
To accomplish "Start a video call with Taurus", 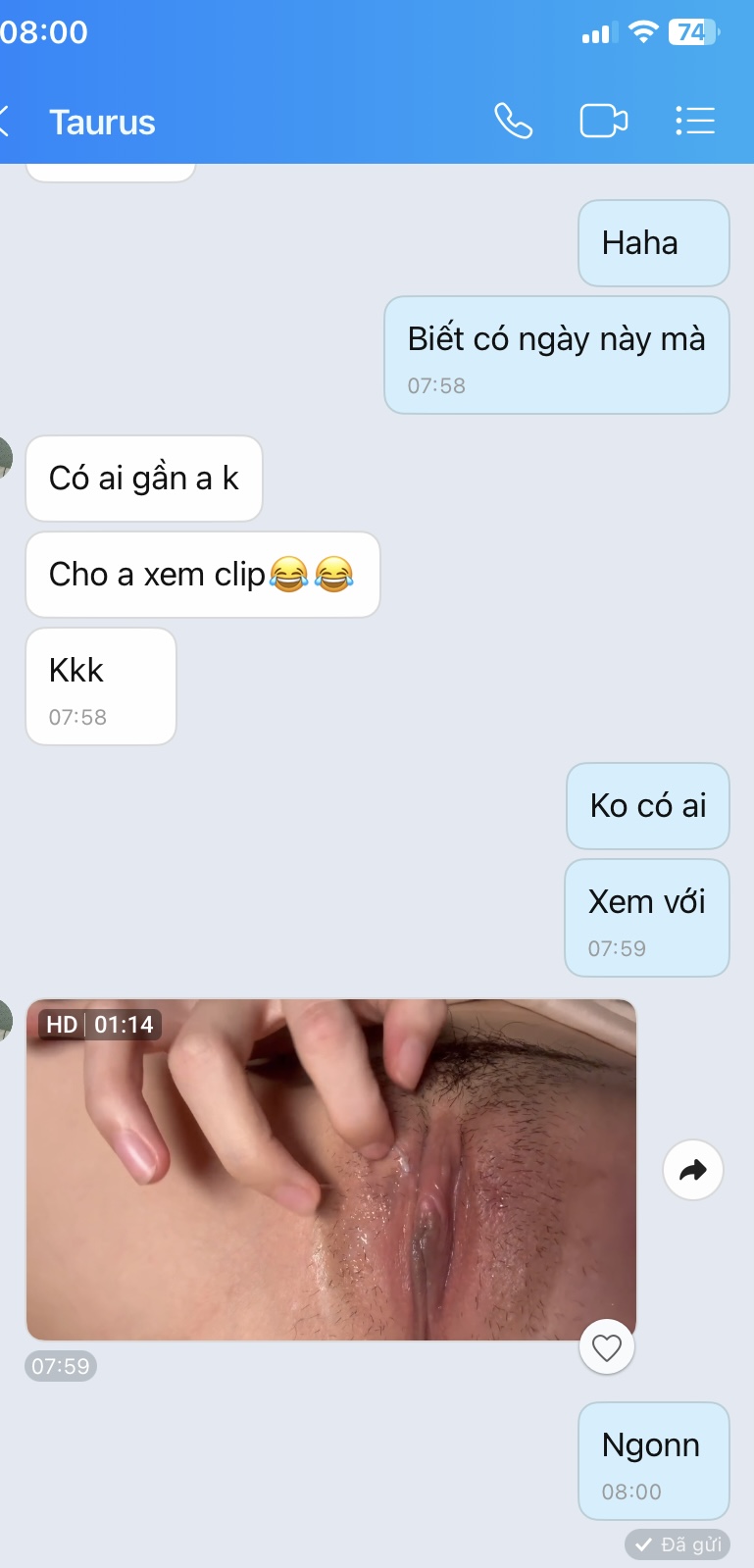I will [603, 122].
